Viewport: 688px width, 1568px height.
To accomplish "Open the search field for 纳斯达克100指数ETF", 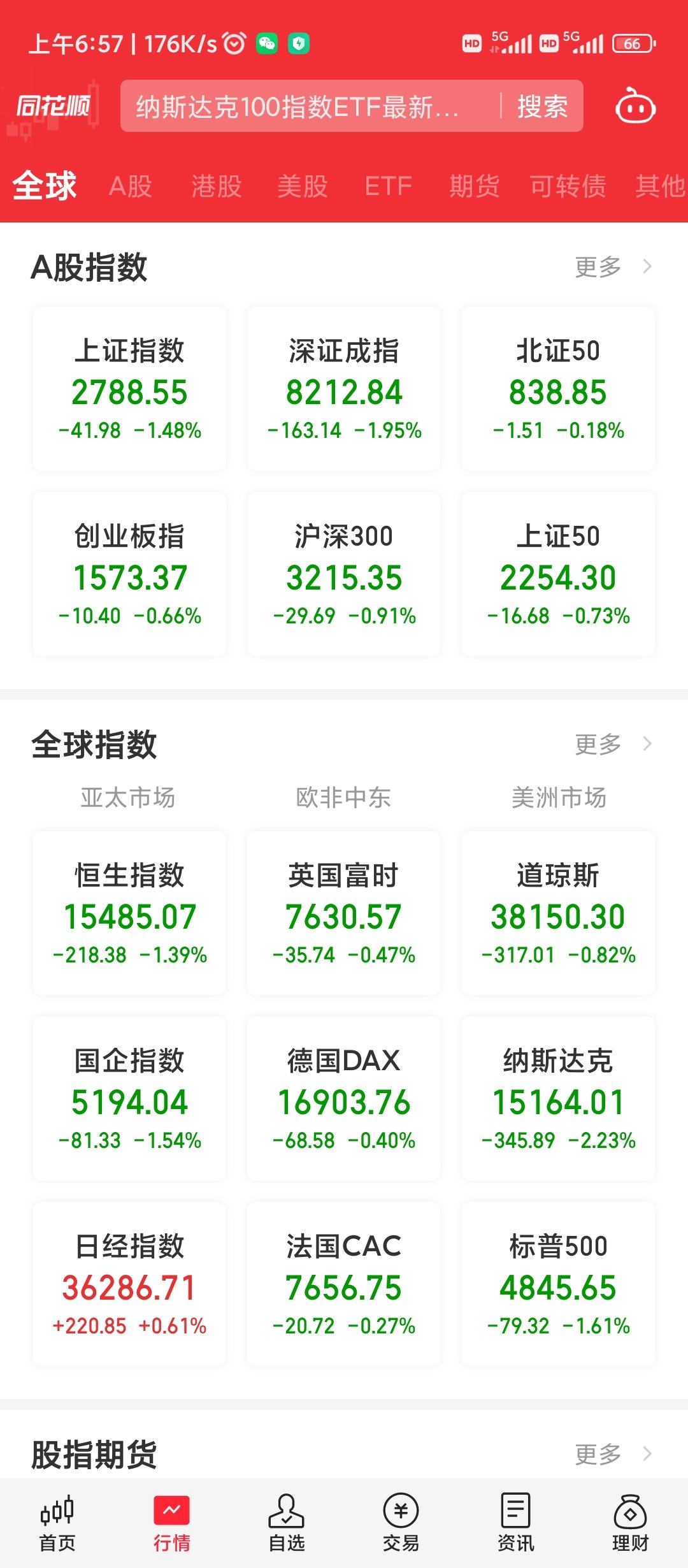I will 306,106.
